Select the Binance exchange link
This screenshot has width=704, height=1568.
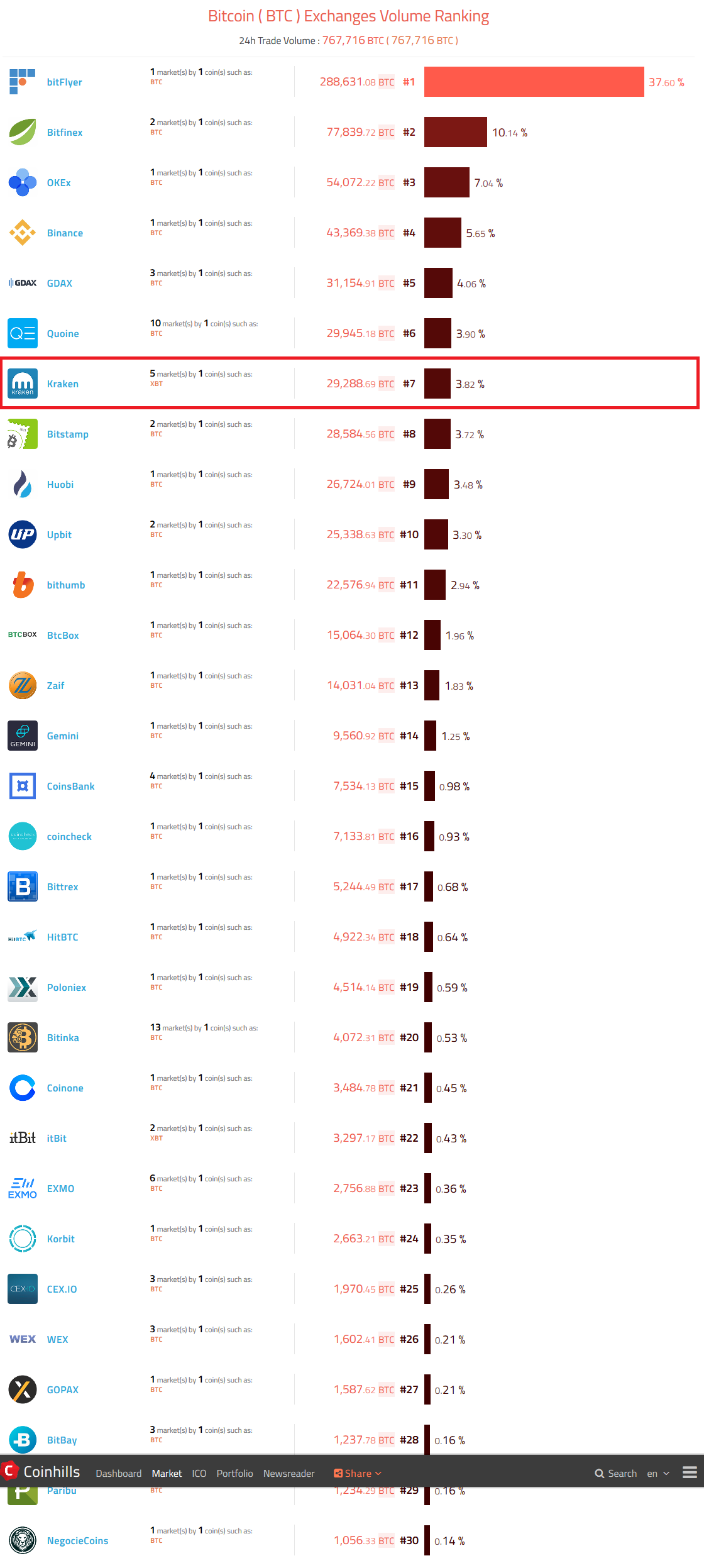[x=65, y=233]
